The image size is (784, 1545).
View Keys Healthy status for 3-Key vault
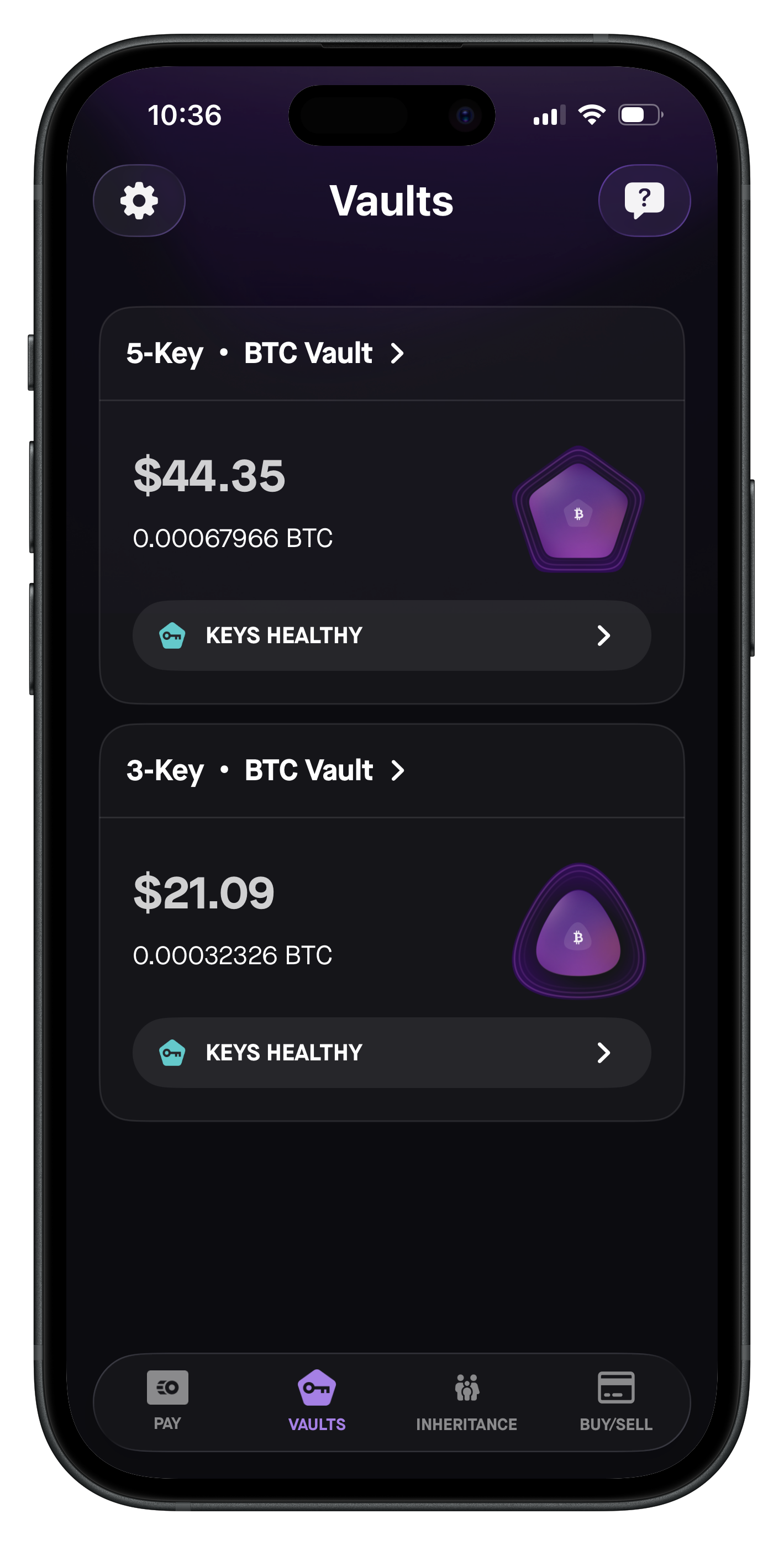(392, 1053)
